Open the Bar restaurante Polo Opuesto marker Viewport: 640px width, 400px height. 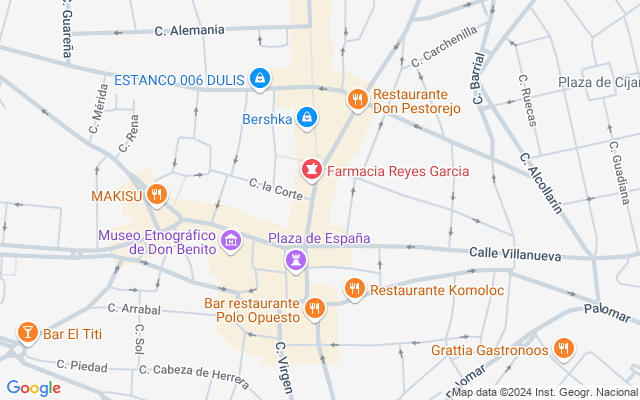pos(315,308)
